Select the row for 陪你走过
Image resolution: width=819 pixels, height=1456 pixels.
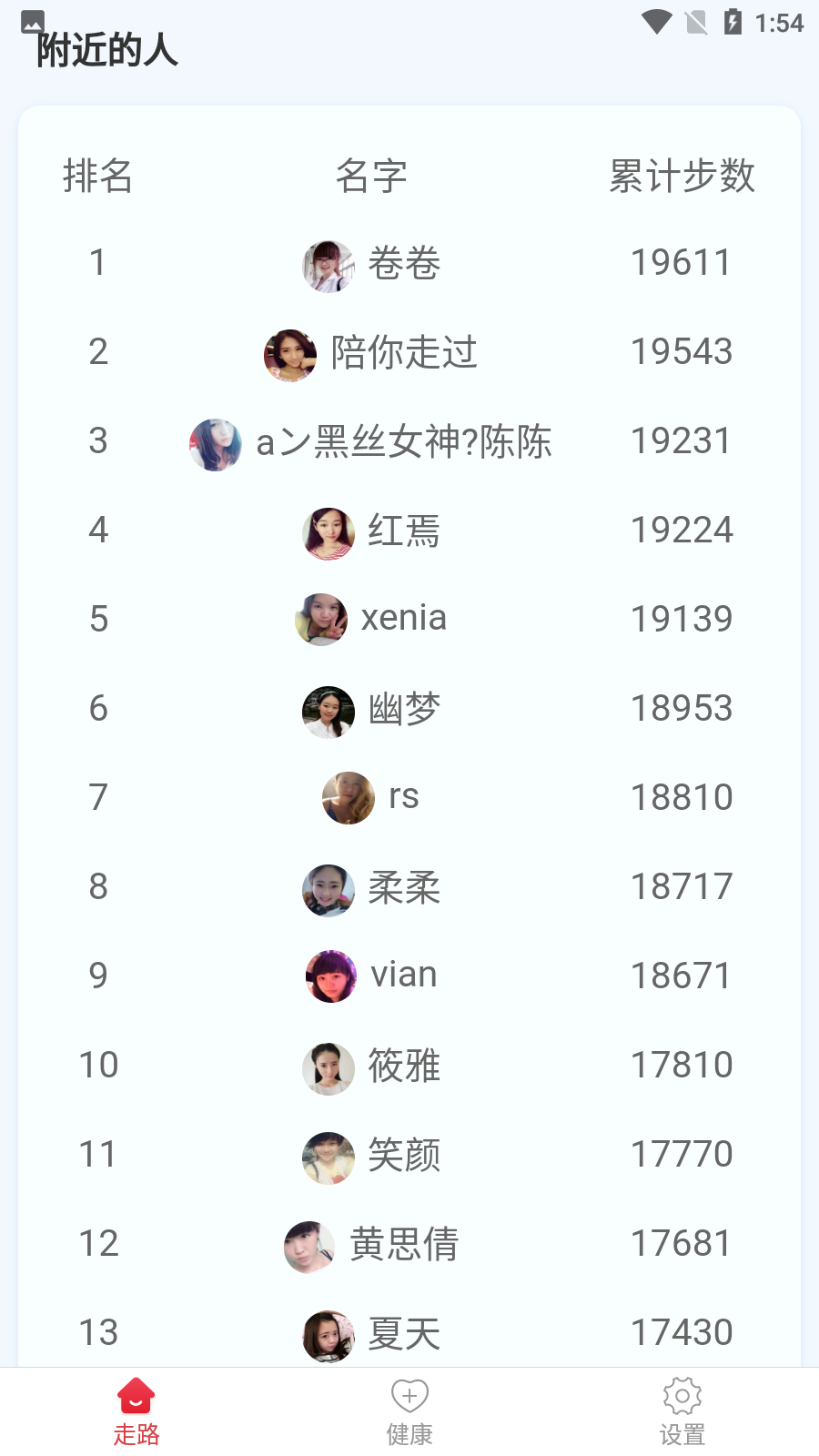pyautogui.click(x=409, y=353)
